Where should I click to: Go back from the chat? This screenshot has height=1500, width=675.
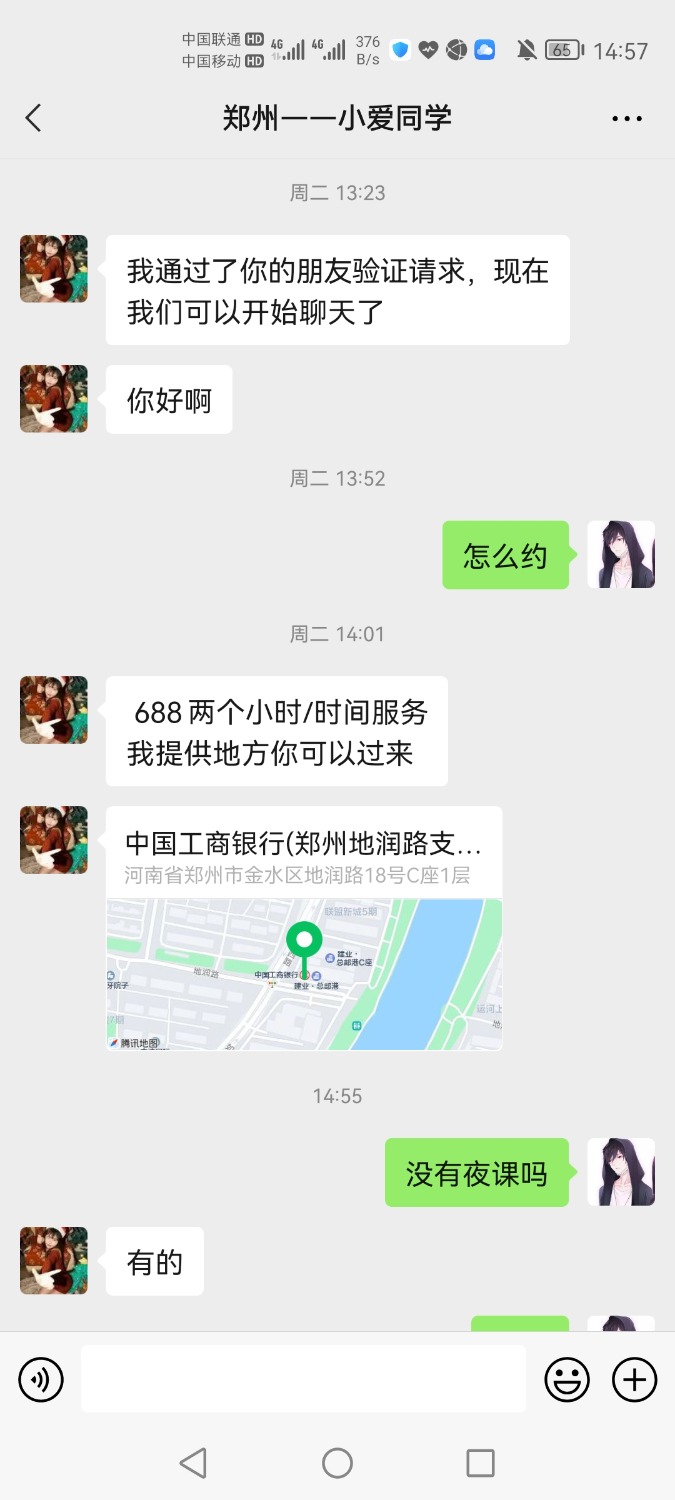click(x=33, y=118)
